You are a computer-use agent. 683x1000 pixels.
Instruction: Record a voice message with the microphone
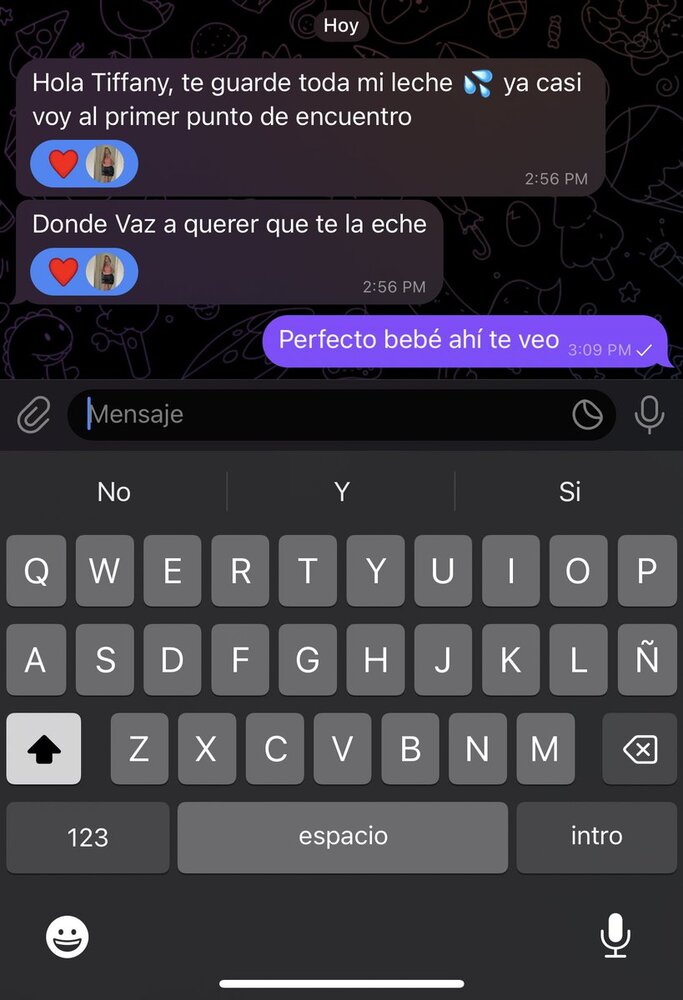[649, 414]
